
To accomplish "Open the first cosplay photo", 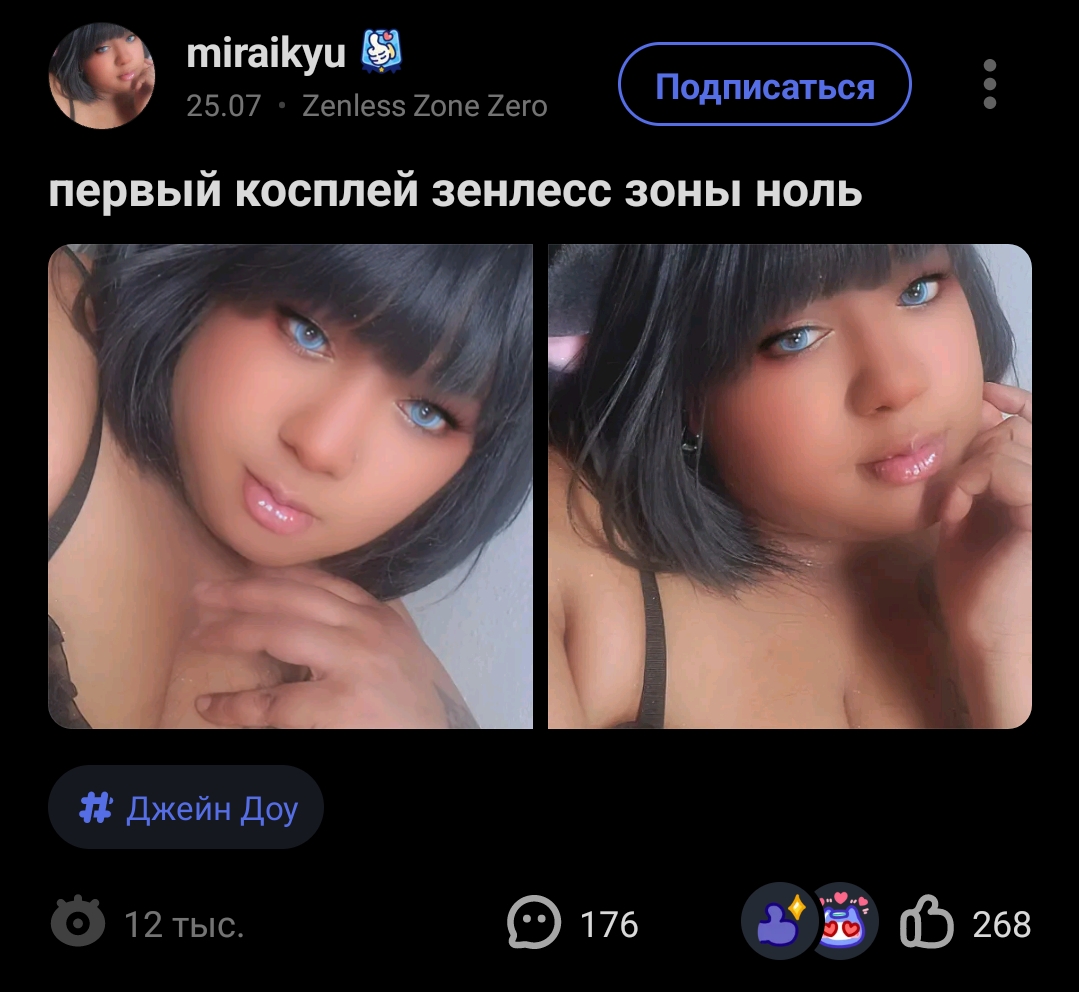I will (x=290, y=486).
